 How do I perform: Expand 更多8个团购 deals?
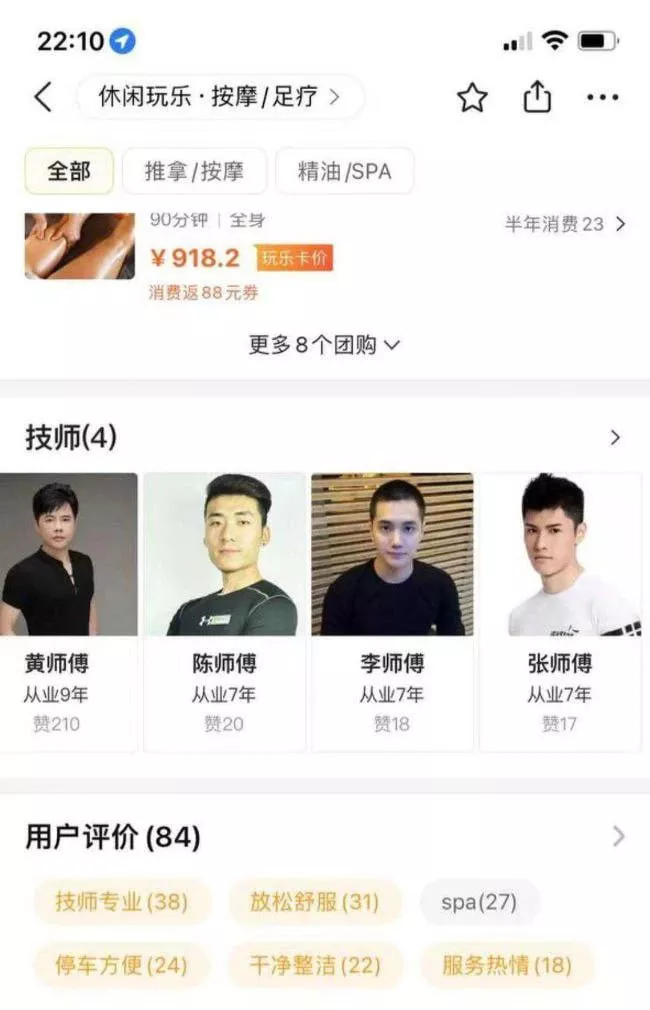[x=324, y=345]
